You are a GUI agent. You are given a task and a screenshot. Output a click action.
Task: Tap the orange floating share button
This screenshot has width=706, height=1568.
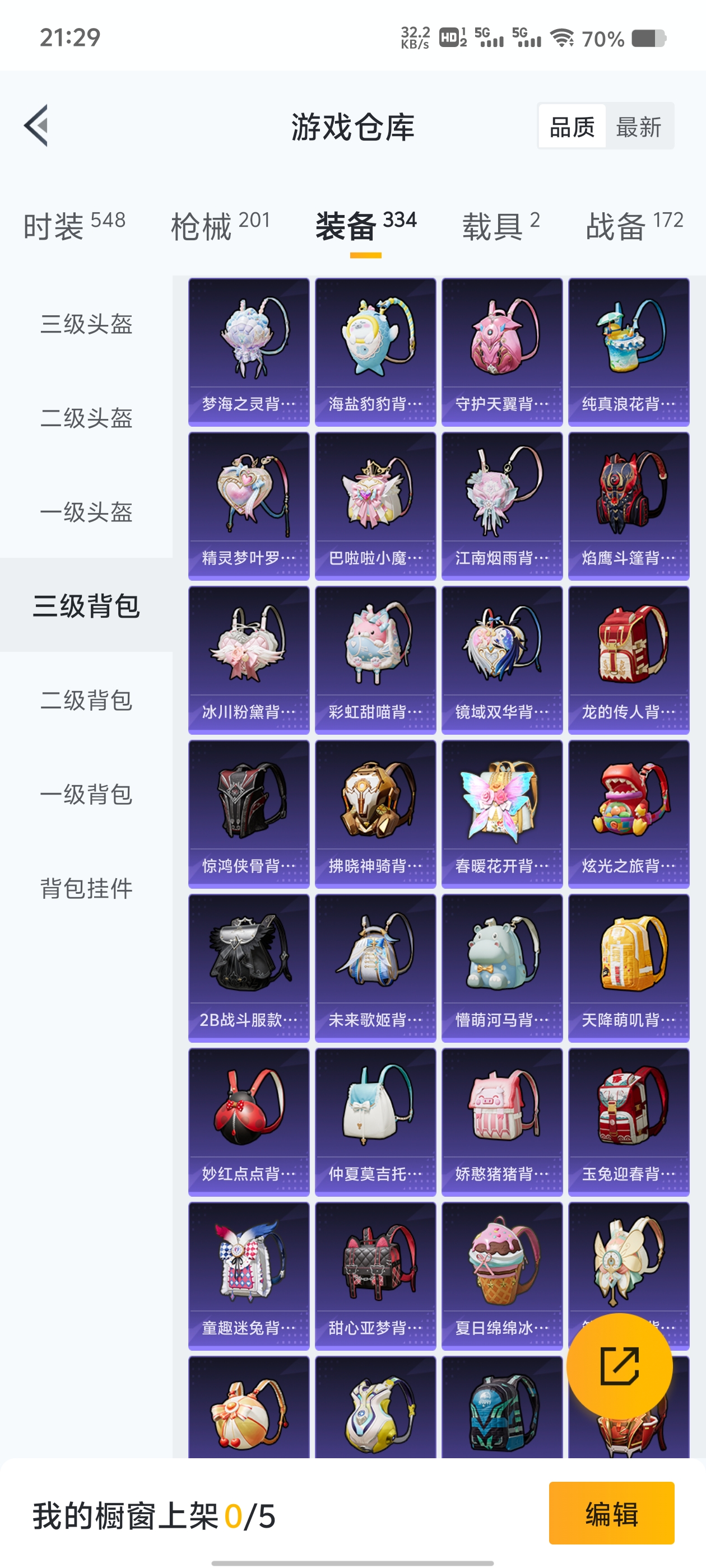[620, 1366]
